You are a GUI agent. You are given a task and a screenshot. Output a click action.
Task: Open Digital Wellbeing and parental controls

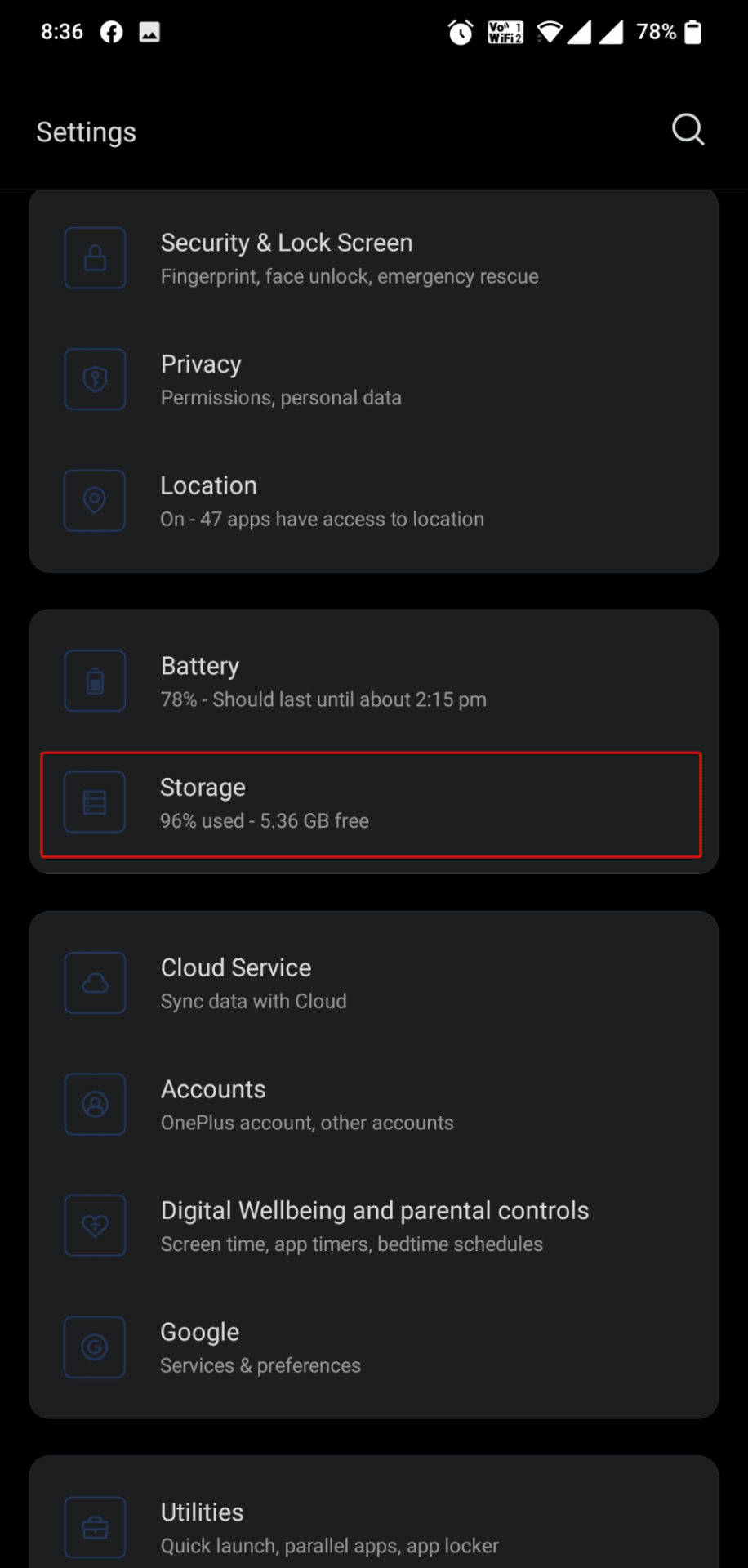374,1226
